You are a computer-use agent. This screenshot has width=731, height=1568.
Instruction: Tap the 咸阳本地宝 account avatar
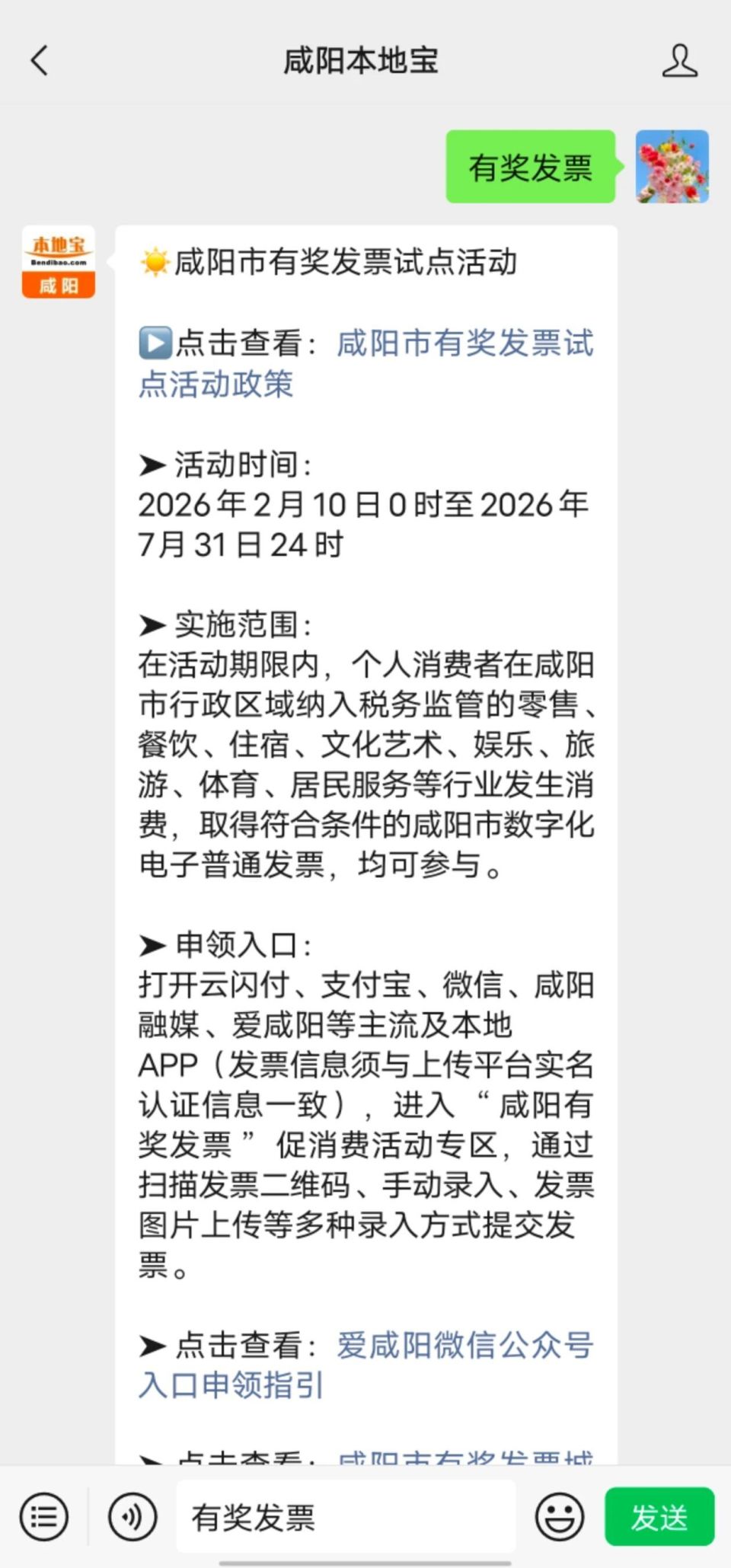[x=57, y=263]
